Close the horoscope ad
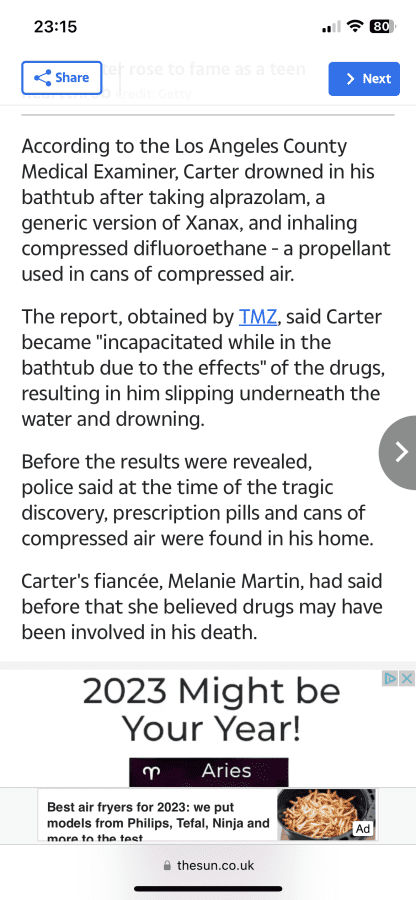 click(406, 678)
